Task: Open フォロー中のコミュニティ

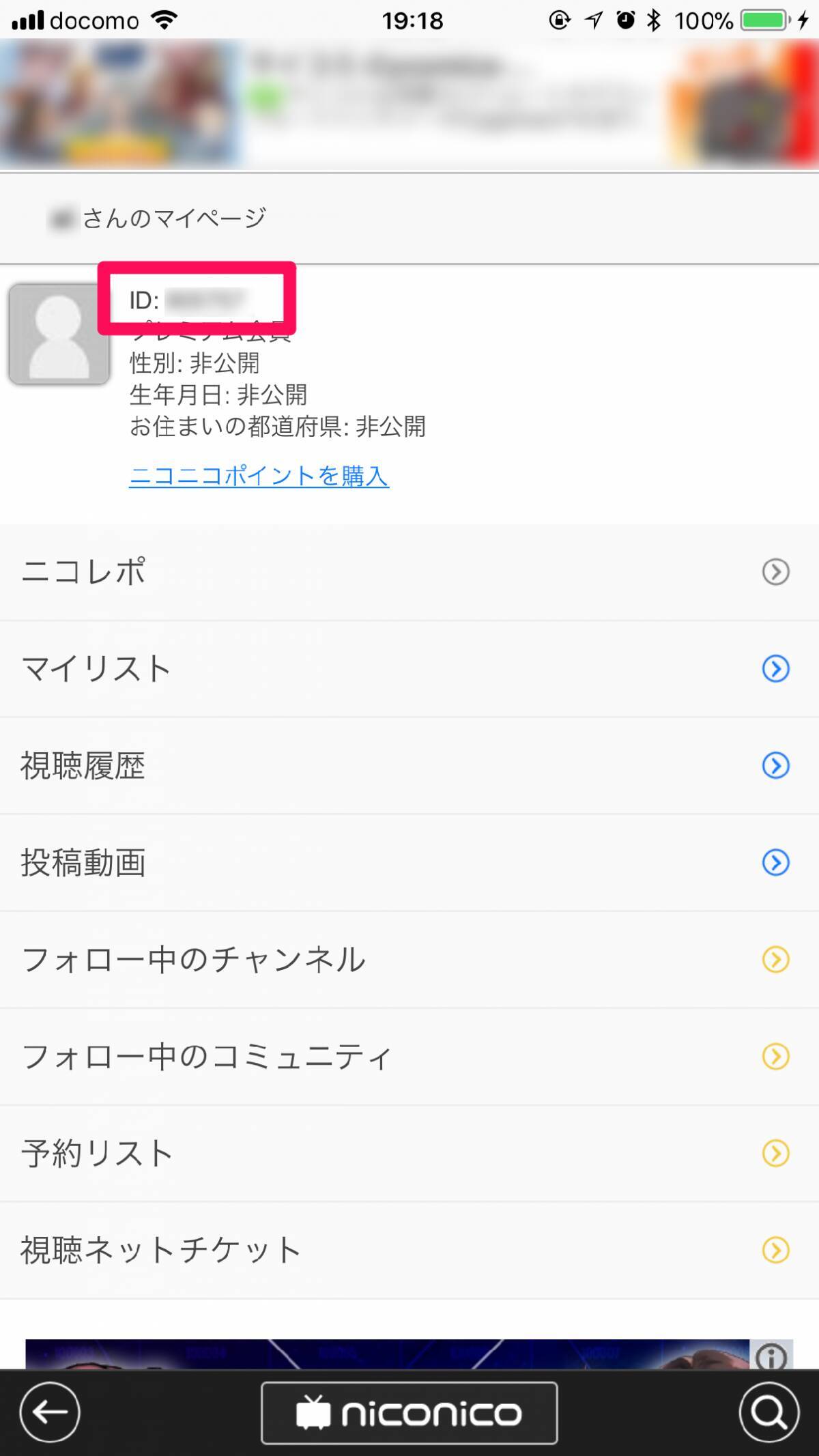Action: tap(409, 1057)
